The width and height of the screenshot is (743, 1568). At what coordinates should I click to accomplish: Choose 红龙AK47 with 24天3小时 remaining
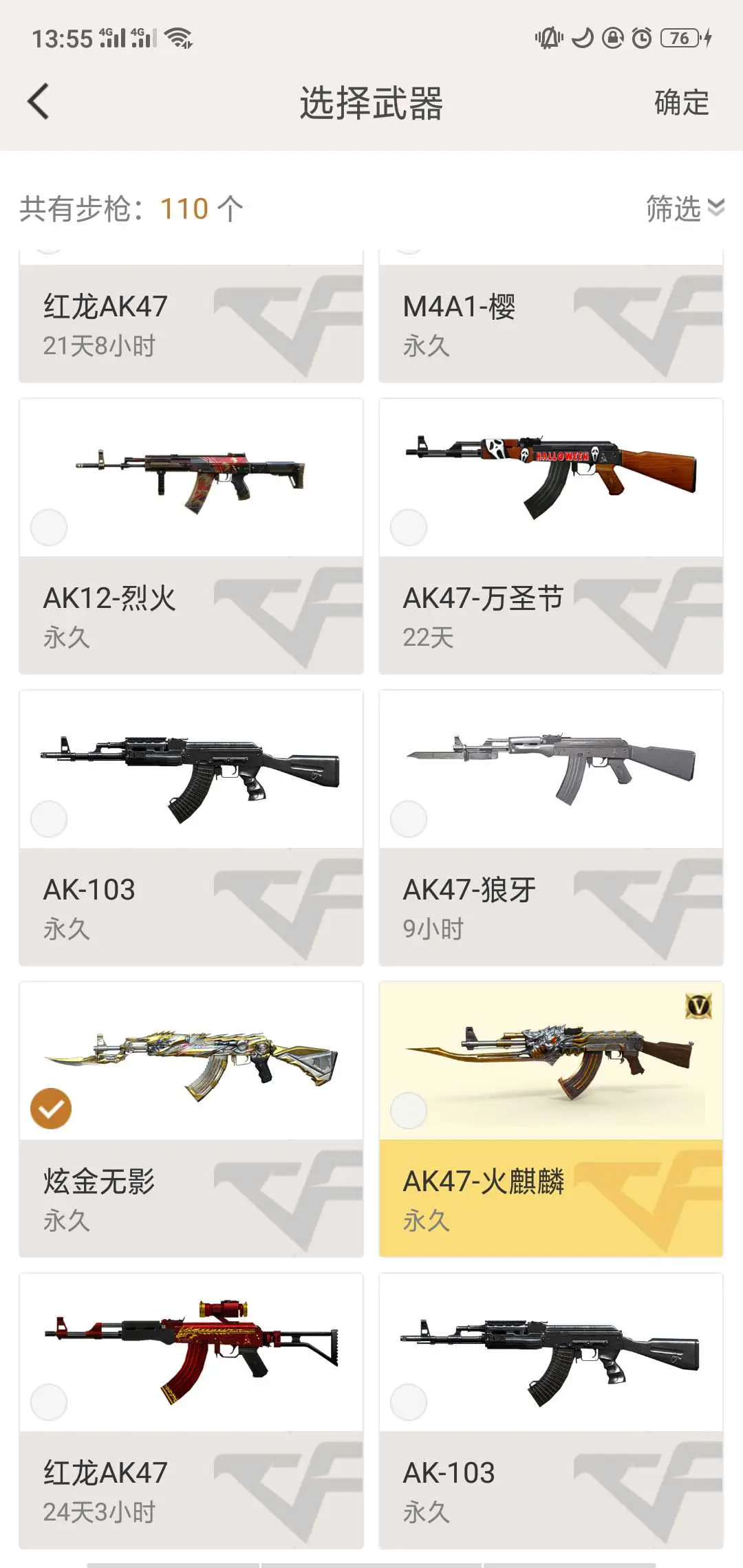[x=49, y=1402]
